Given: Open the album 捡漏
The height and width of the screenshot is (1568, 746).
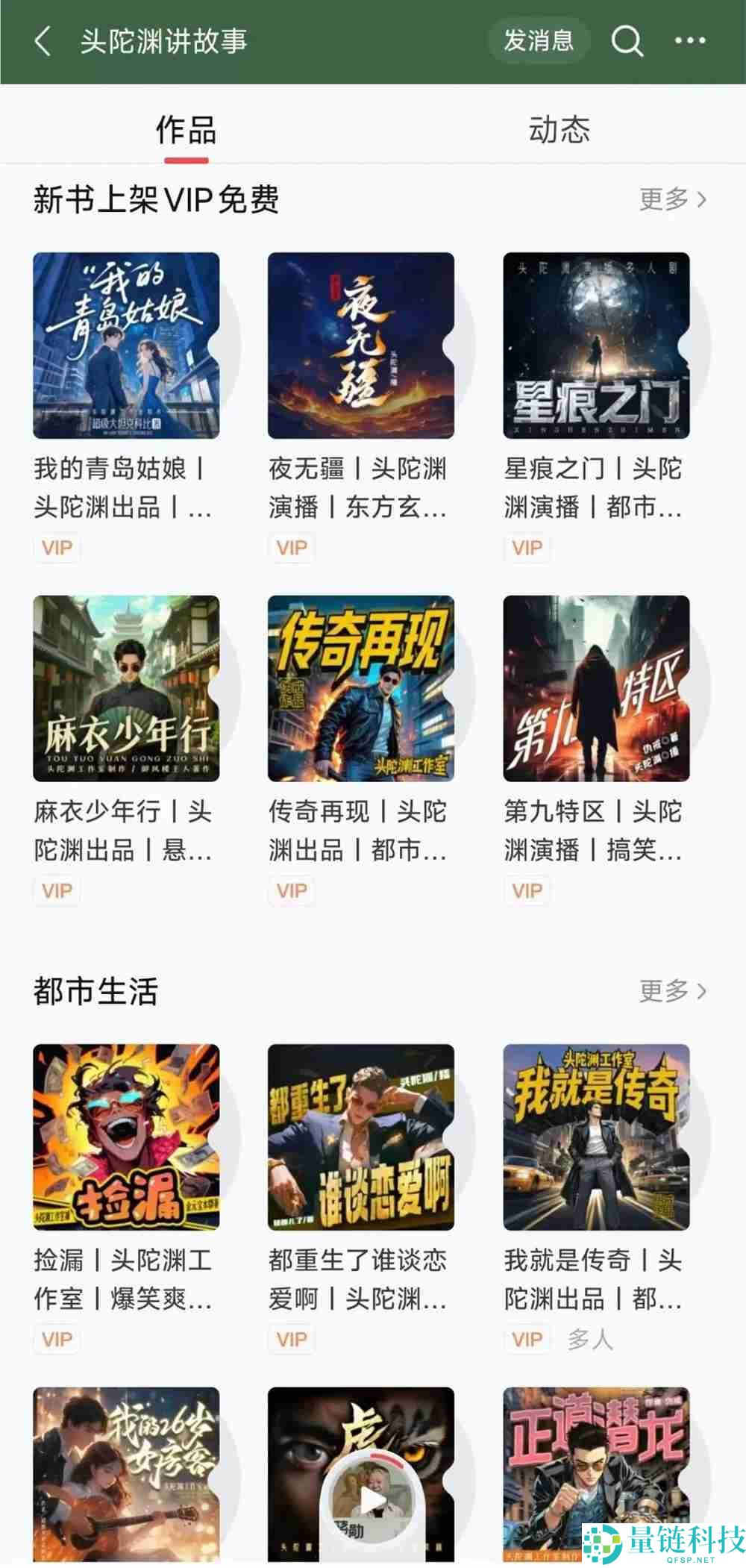Looking at the screenshot, I should [126, 1137].
